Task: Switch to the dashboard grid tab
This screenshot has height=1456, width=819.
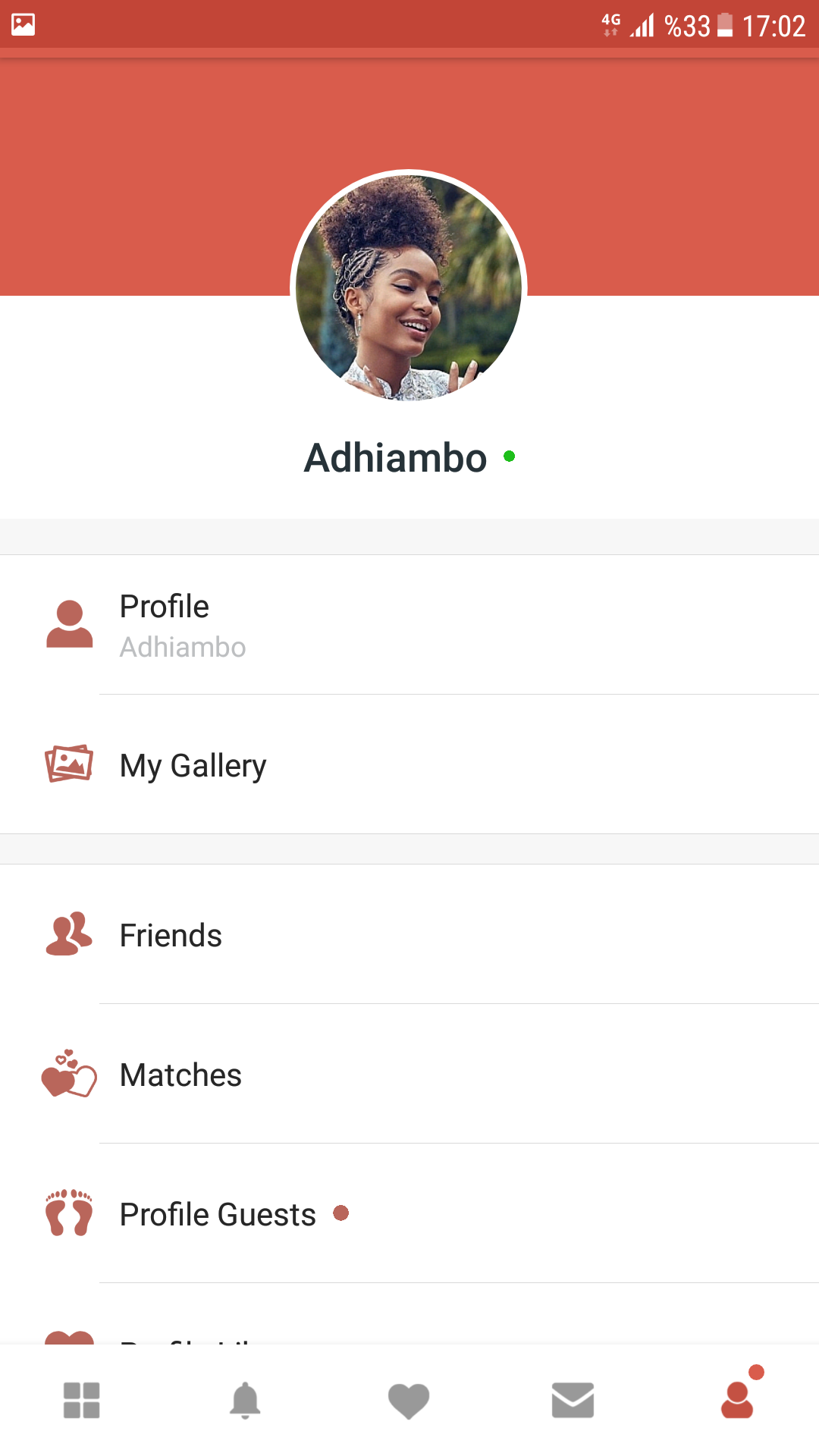Action: (x=82, y=1400)
